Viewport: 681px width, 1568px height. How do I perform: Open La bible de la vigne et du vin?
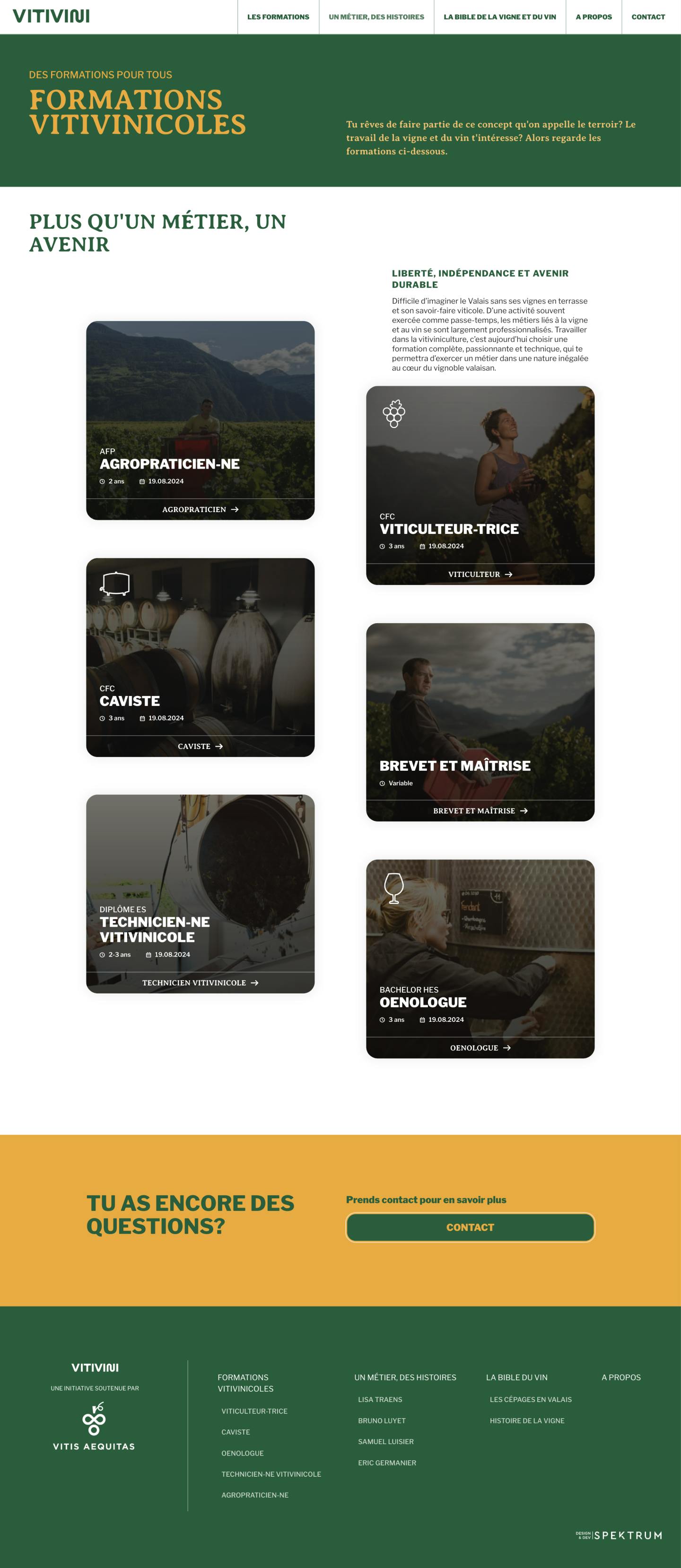coord(499,17)
